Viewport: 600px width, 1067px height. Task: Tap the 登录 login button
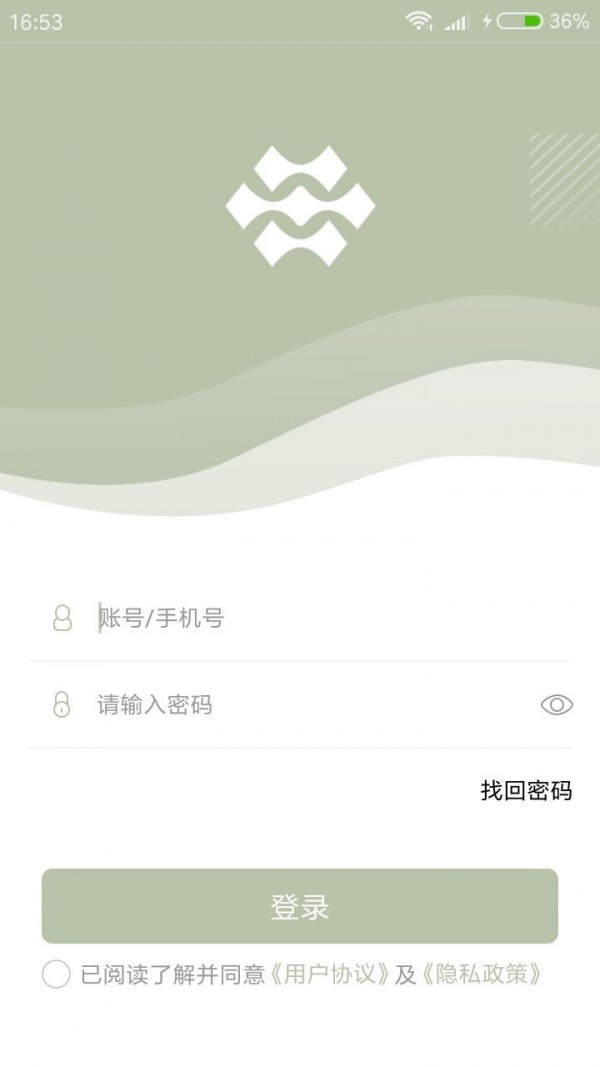(x=300, y=906)
